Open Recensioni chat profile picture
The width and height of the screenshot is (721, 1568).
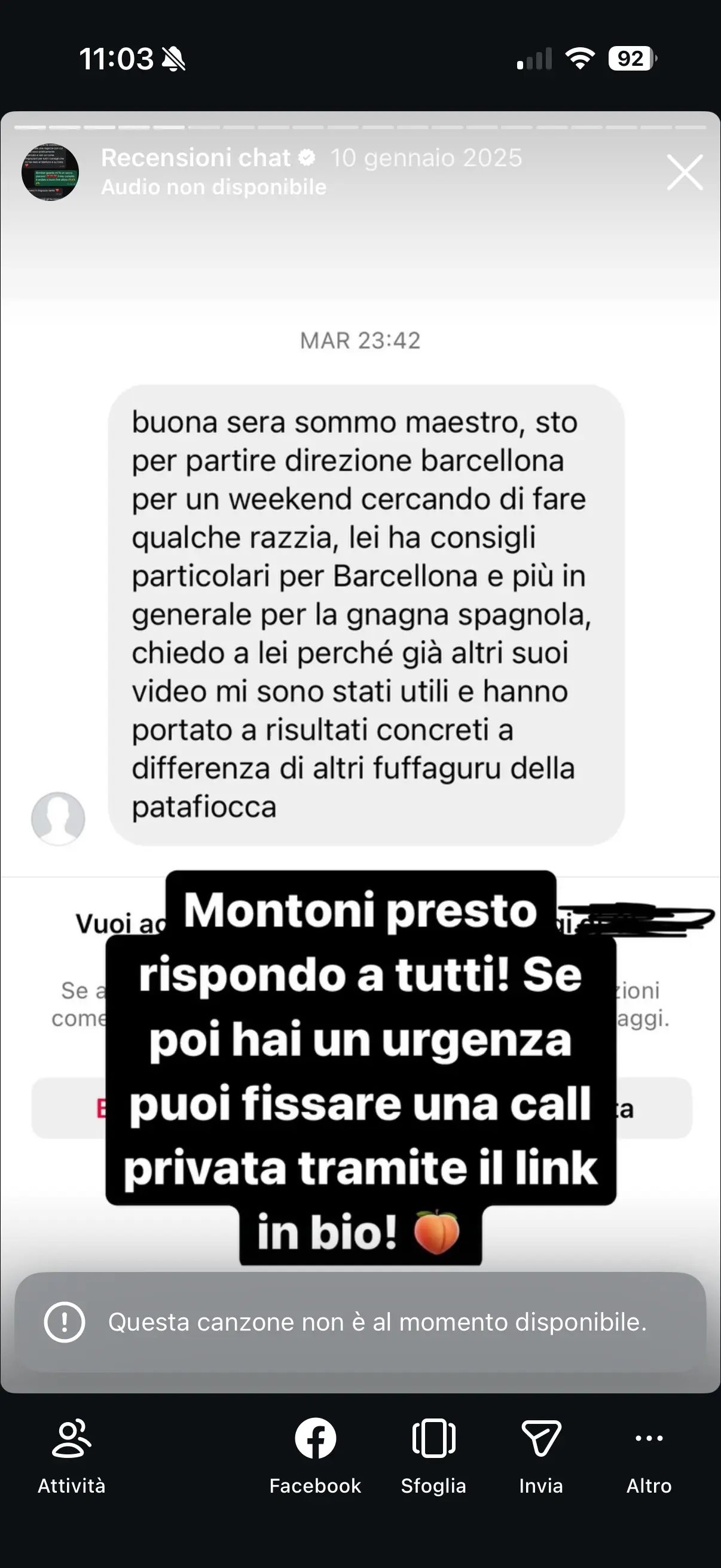(50, 173)
